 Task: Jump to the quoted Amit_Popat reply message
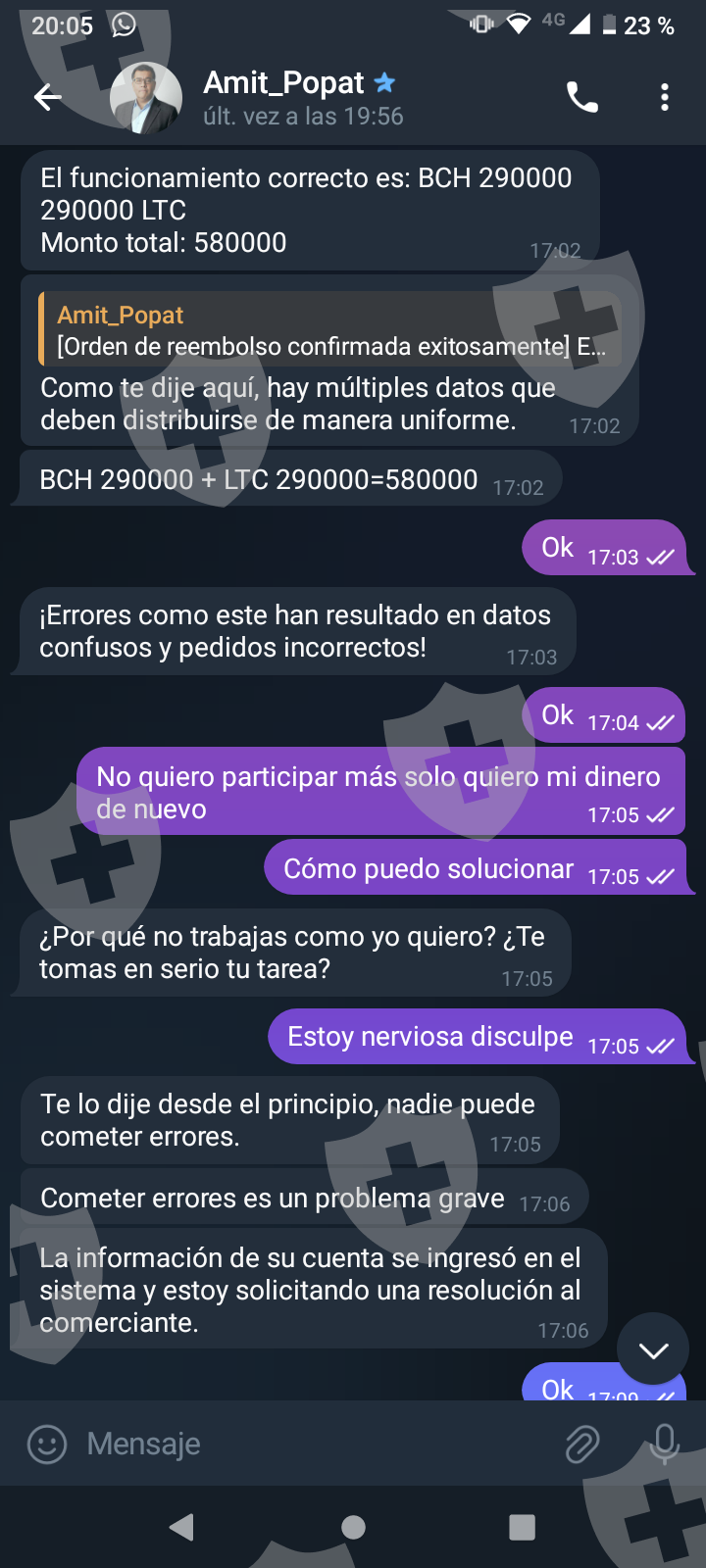pyautogui.click(x=329, y=330)
